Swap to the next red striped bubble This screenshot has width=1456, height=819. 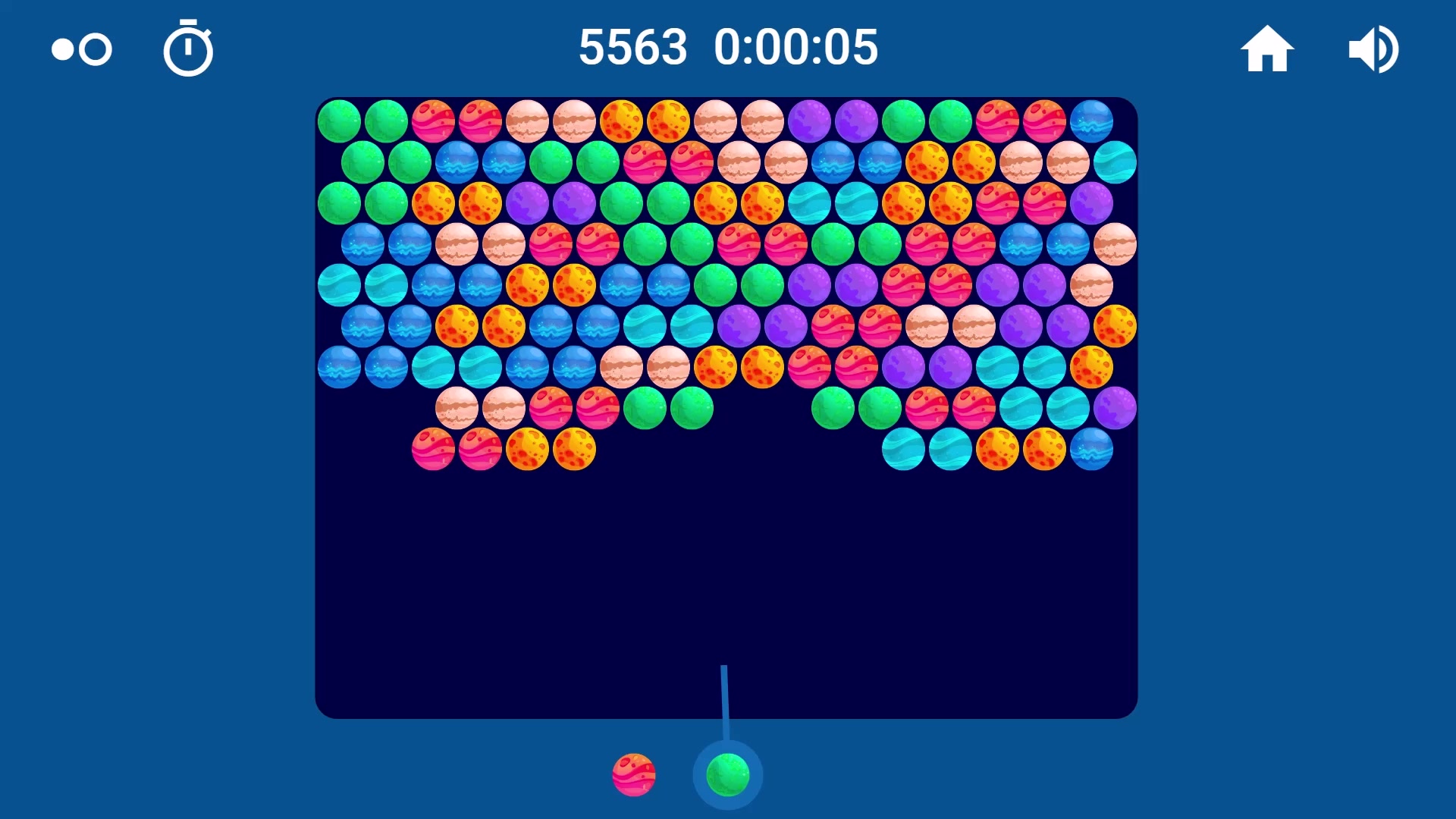[x=634, y=774]
